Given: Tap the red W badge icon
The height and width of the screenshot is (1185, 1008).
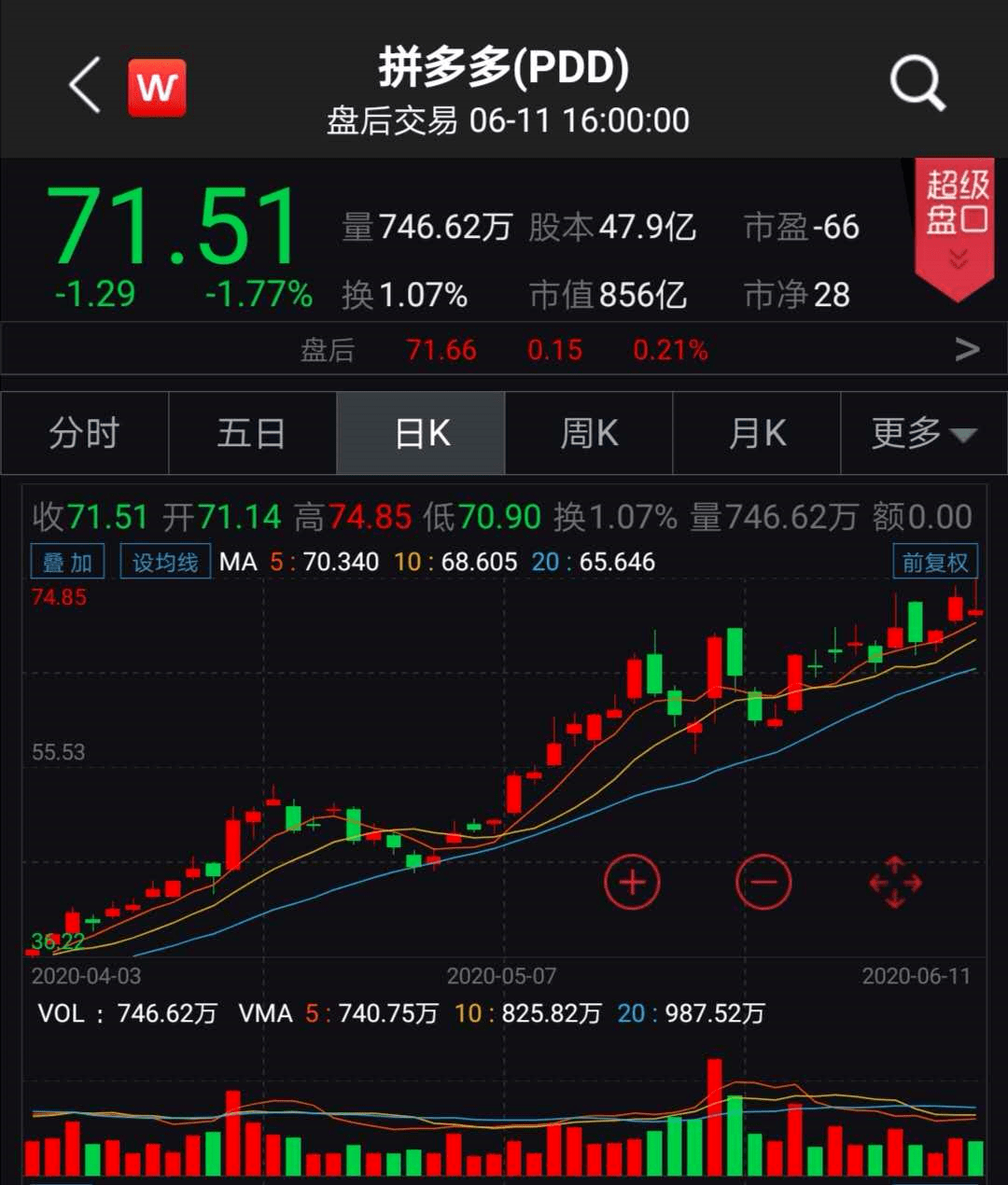Looking at the screenshot, I should pyautogui.click(x=157, y=88).
